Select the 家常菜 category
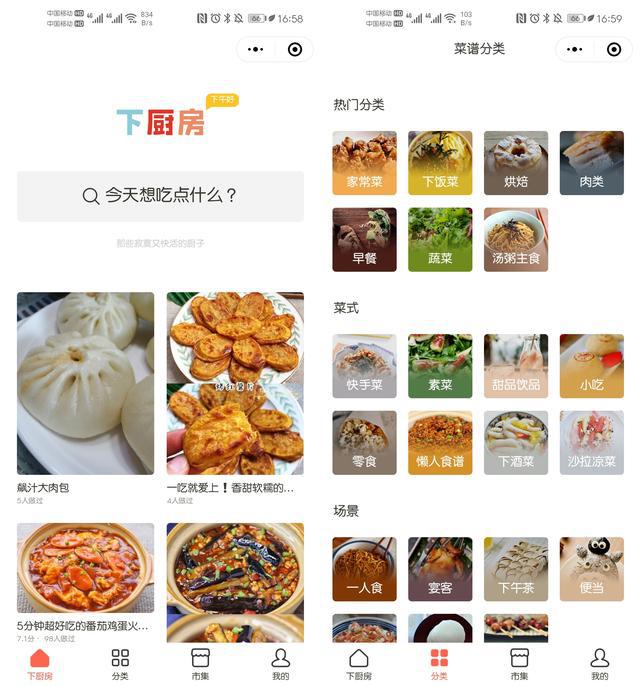640x686 pixels. point(364,162)
